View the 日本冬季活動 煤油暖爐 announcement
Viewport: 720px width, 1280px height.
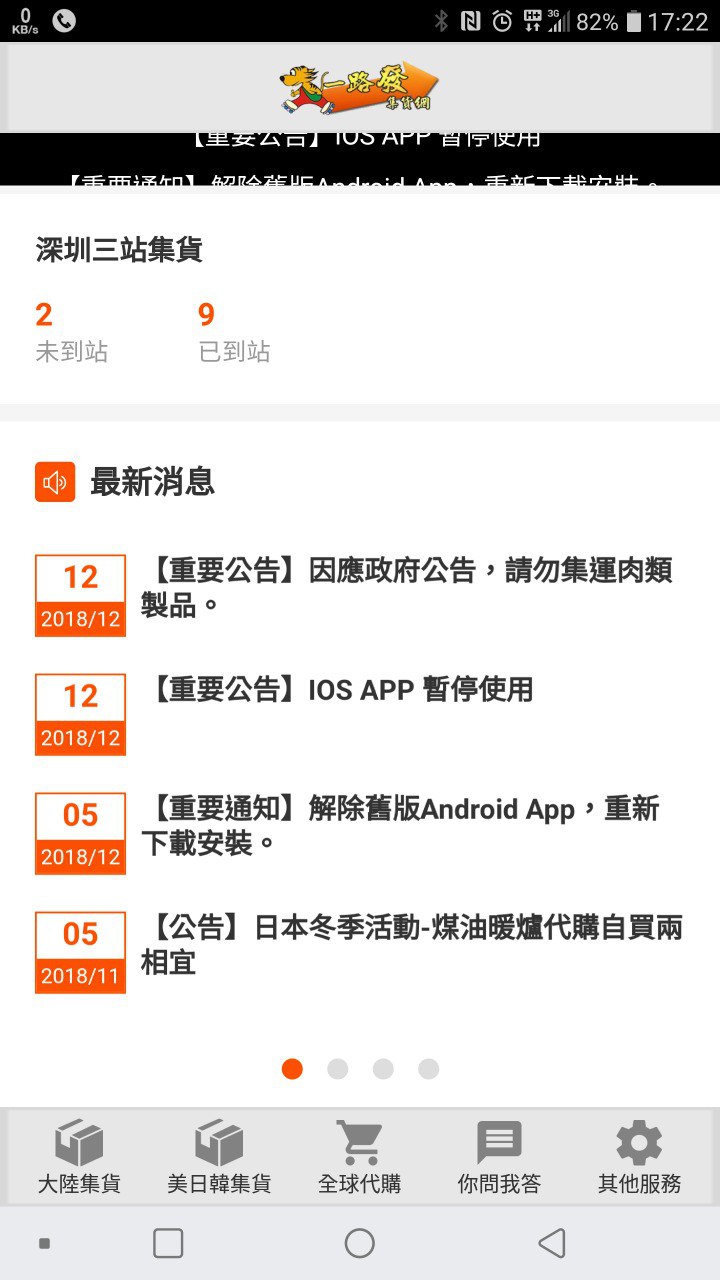[x=410, y=945]
